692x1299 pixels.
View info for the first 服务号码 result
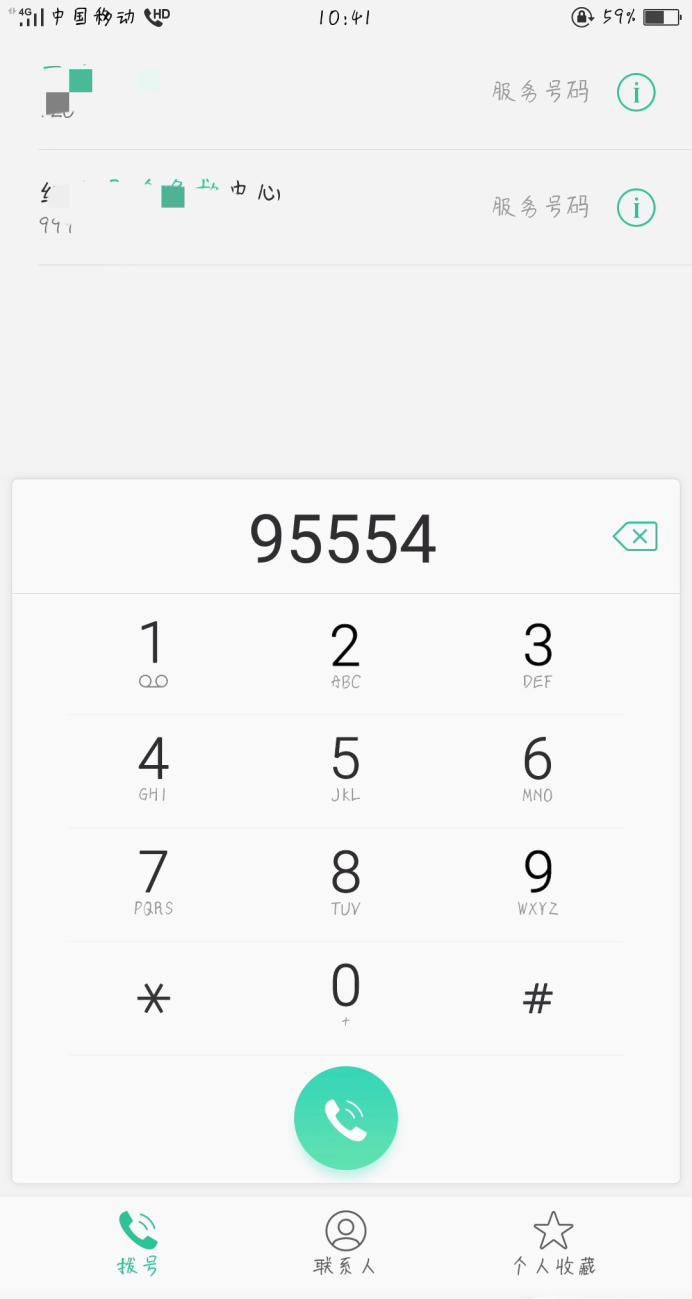pyautogui.click(x=636, y=92)
